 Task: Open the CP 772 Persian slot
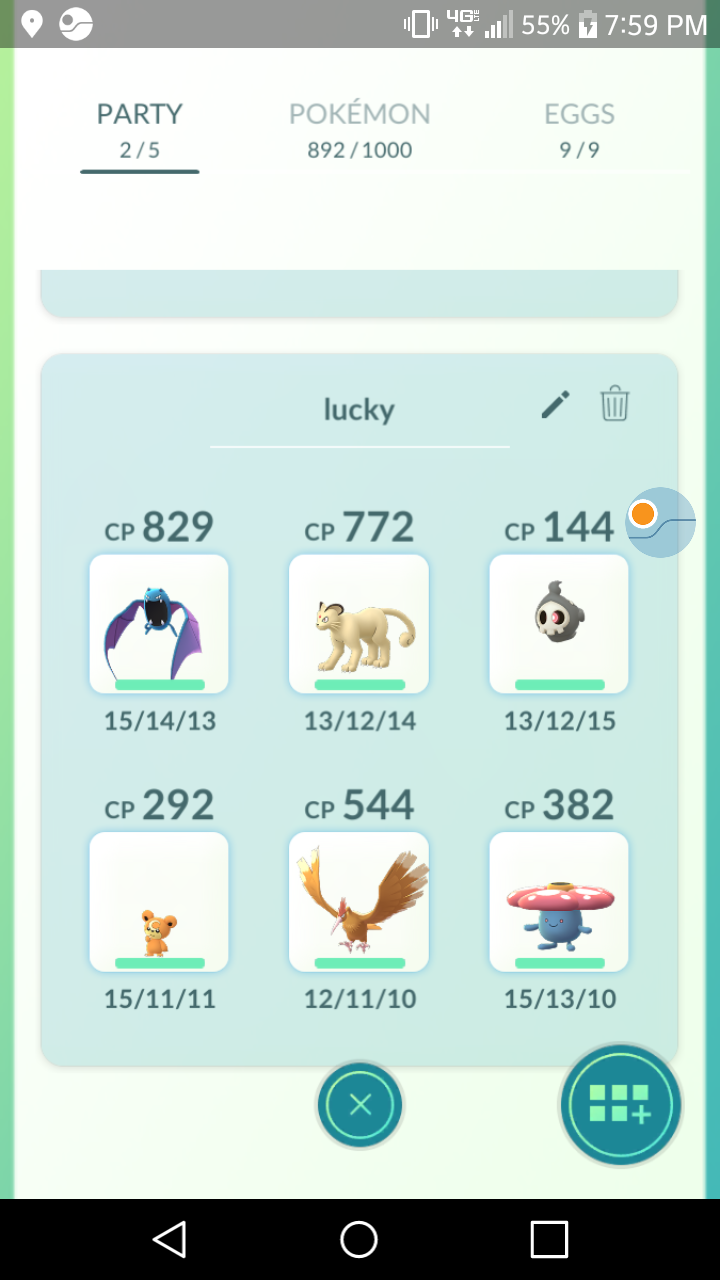[x=359, y=624]
